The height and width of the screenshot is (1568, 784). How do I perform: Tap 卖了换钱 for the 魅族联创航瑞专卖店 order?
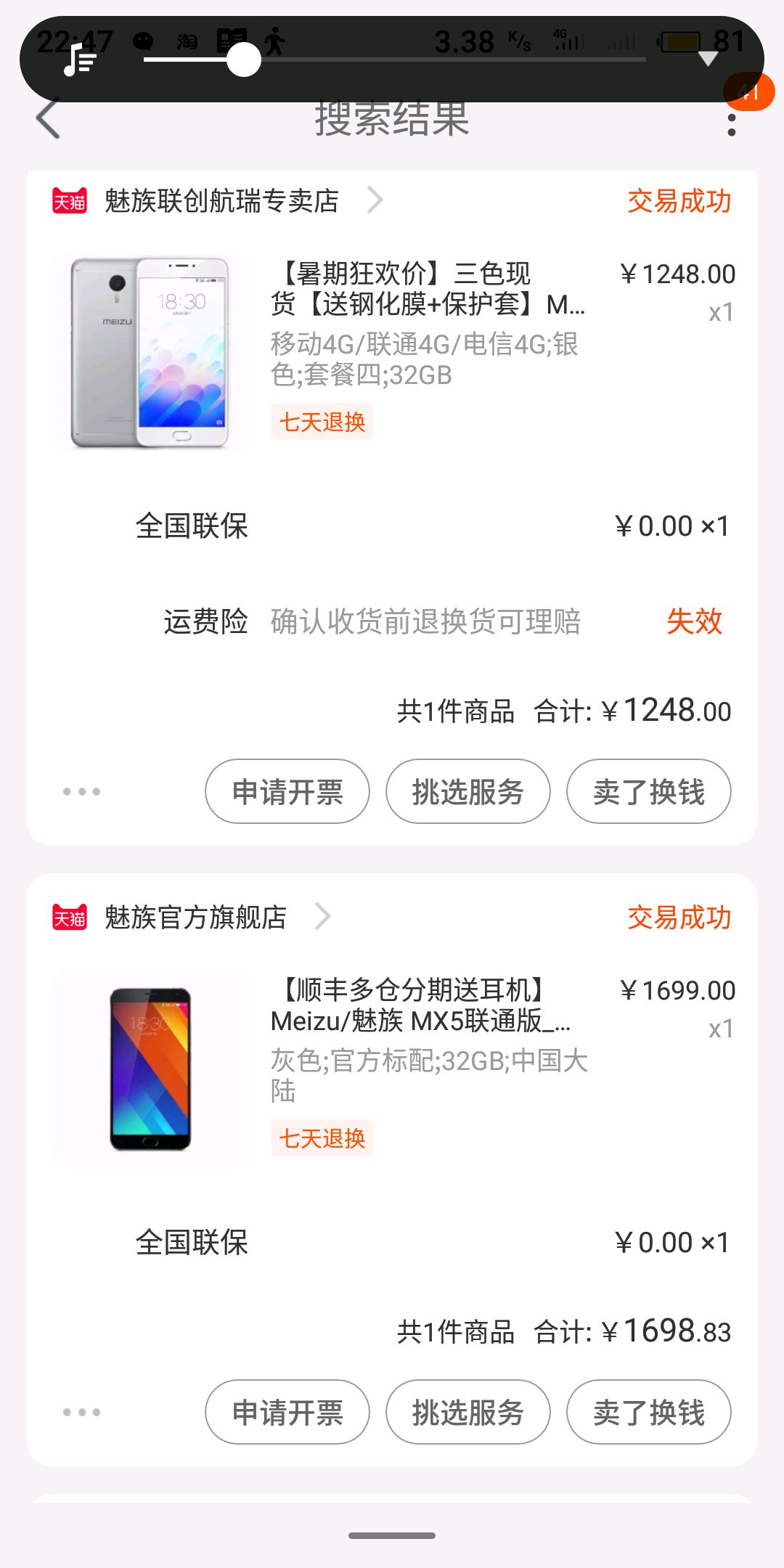pos(648,791)
